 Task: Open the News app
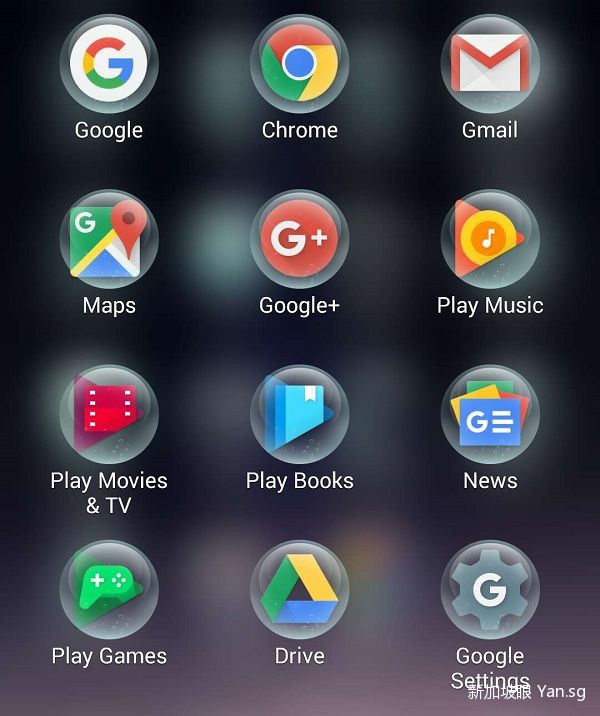coord(490,414)
